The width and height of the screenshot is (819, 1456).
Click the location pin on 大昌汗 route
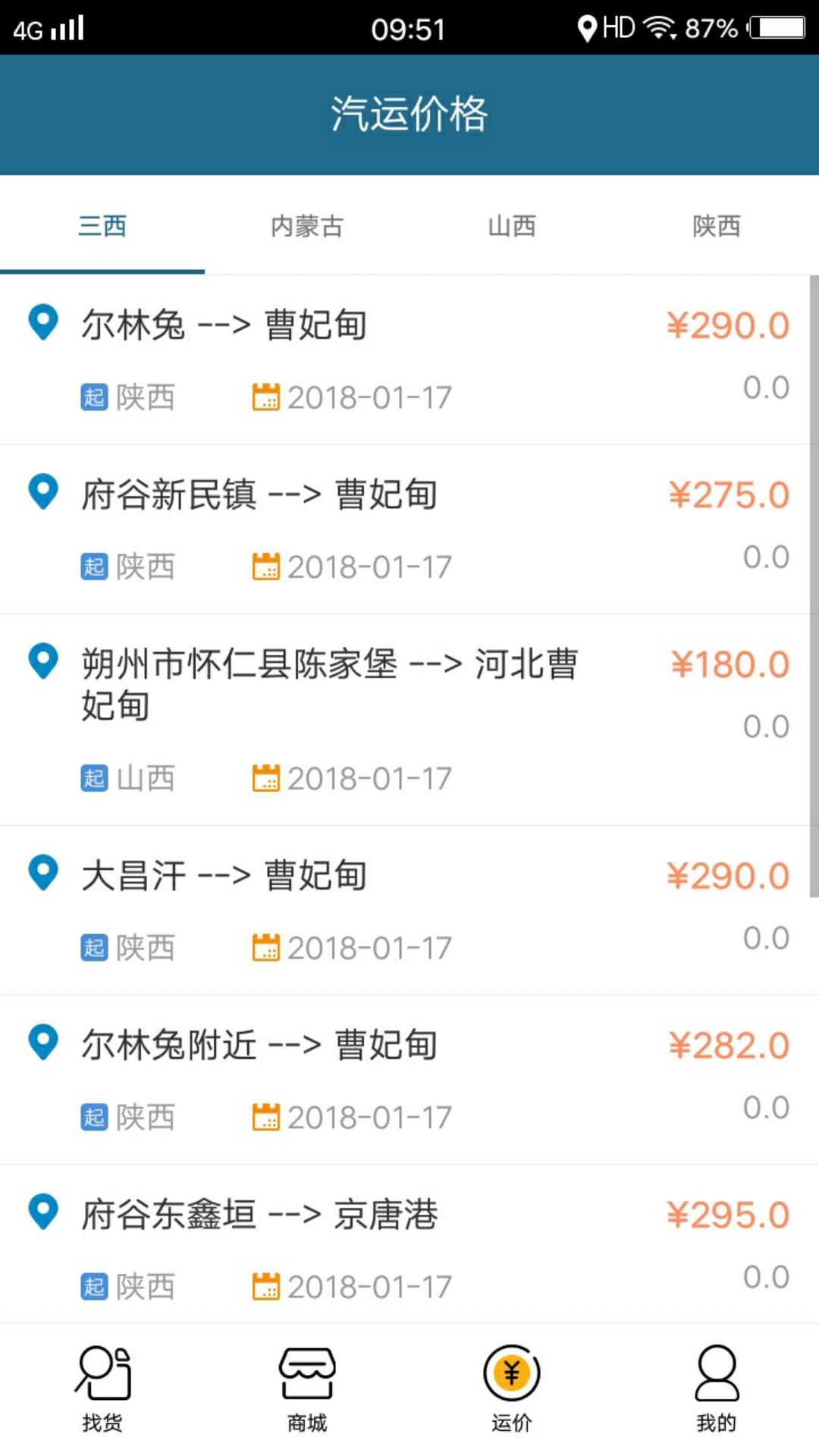tap(43, 873)
